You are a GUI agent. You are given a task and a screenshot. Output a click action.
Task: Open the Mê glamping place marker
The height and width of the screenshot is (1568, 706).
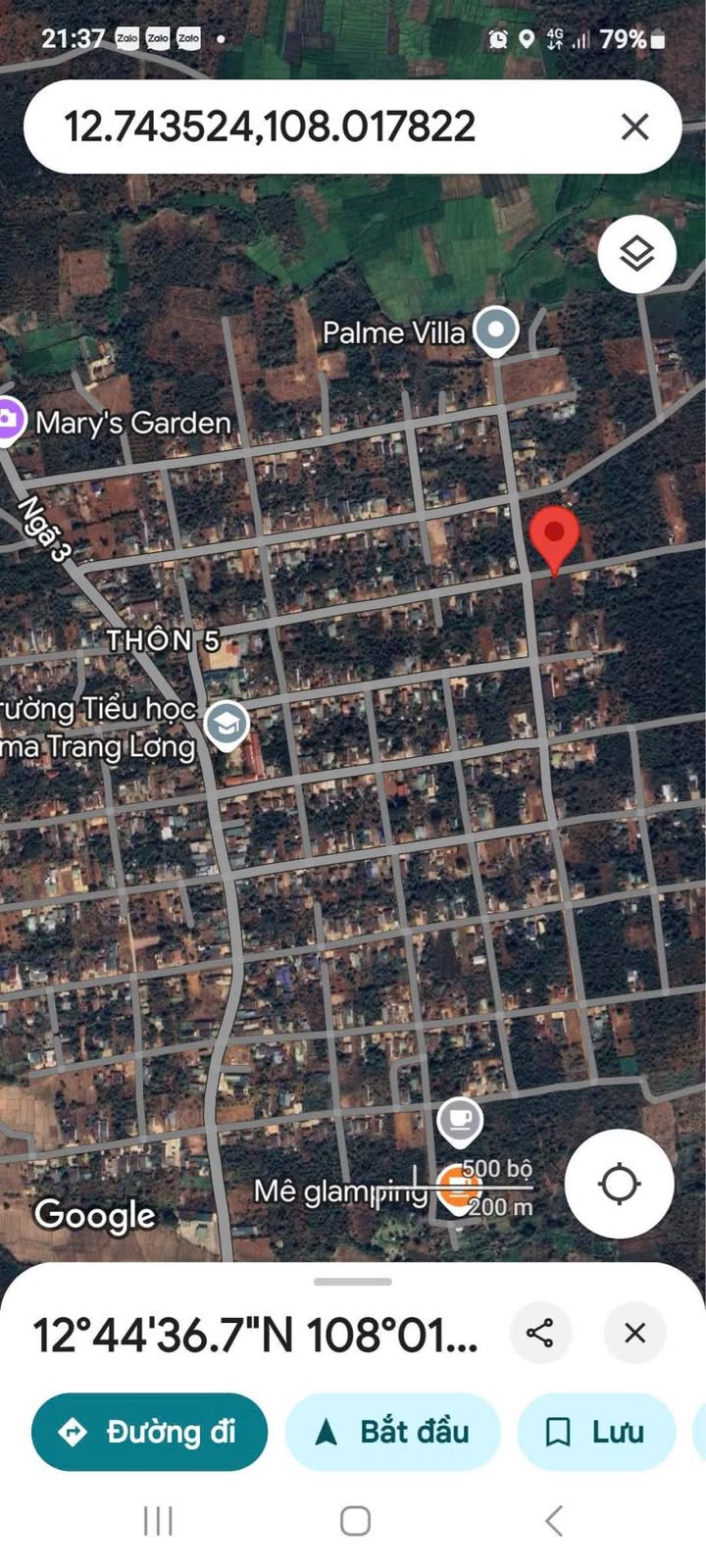[456, 1189]
